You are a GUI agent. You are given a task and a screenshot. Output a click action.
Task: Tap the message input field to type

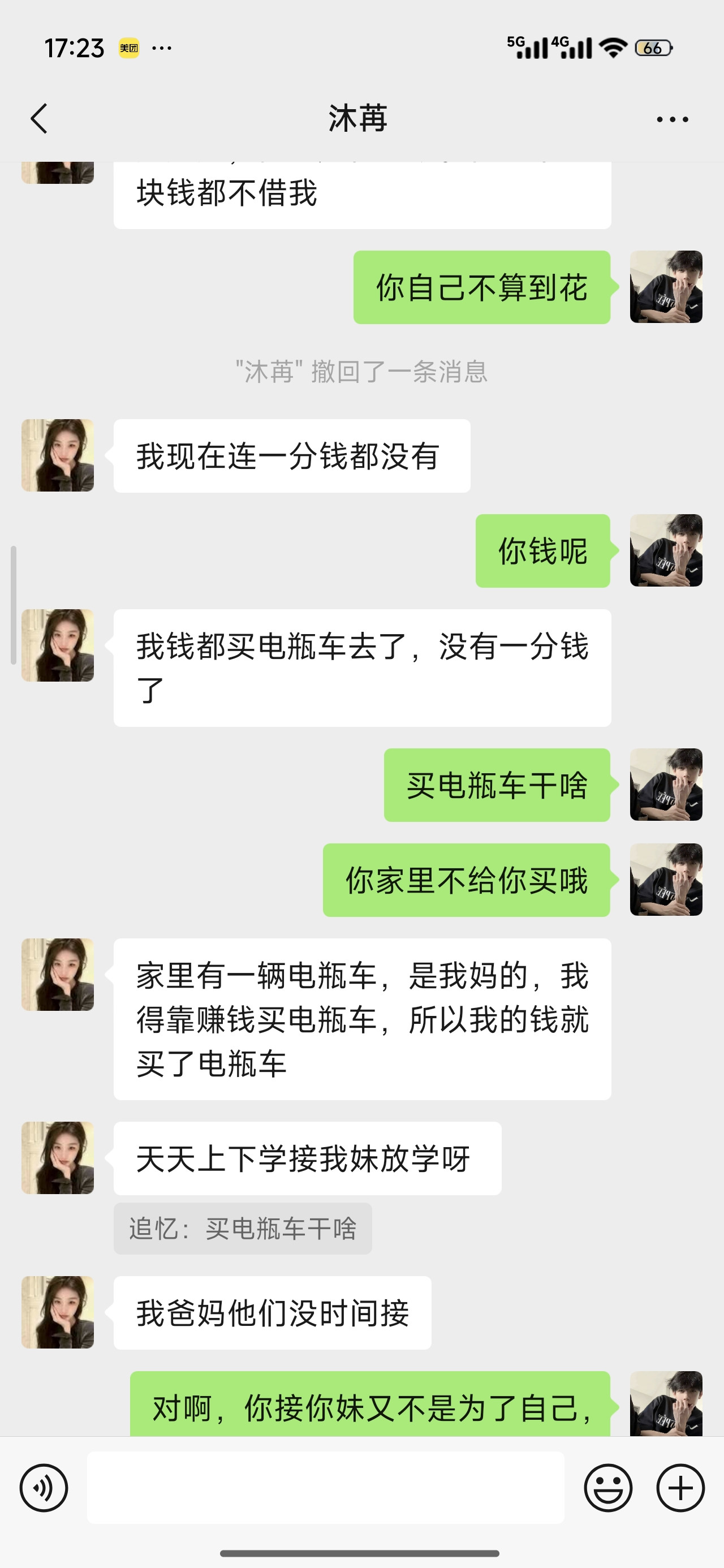click(327, 1487)
